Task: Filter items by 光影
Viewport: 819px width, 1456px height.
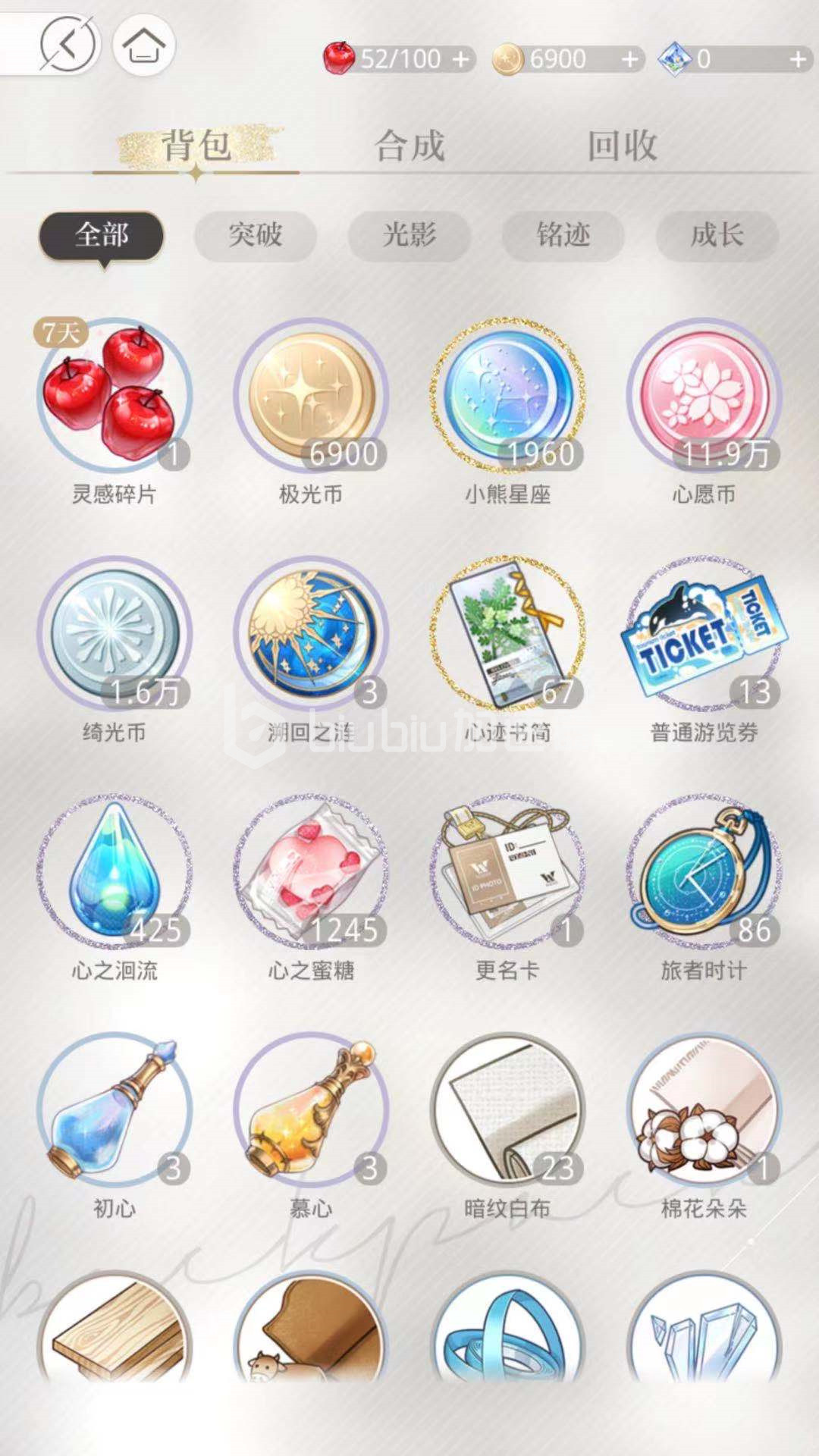Action: (x=409, y=235)
